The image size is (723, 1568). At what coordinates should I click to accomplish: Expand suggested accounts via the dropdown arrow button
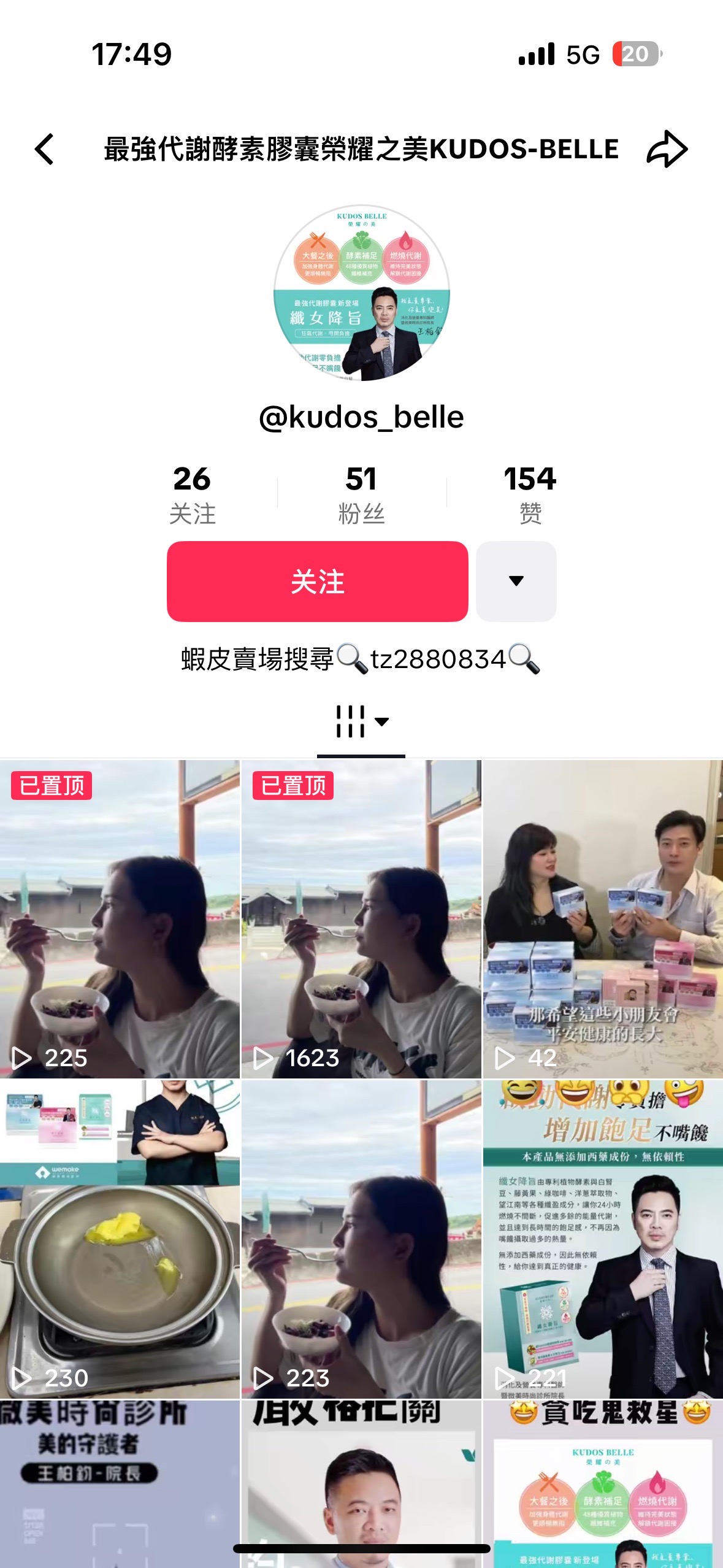(516, 582)
